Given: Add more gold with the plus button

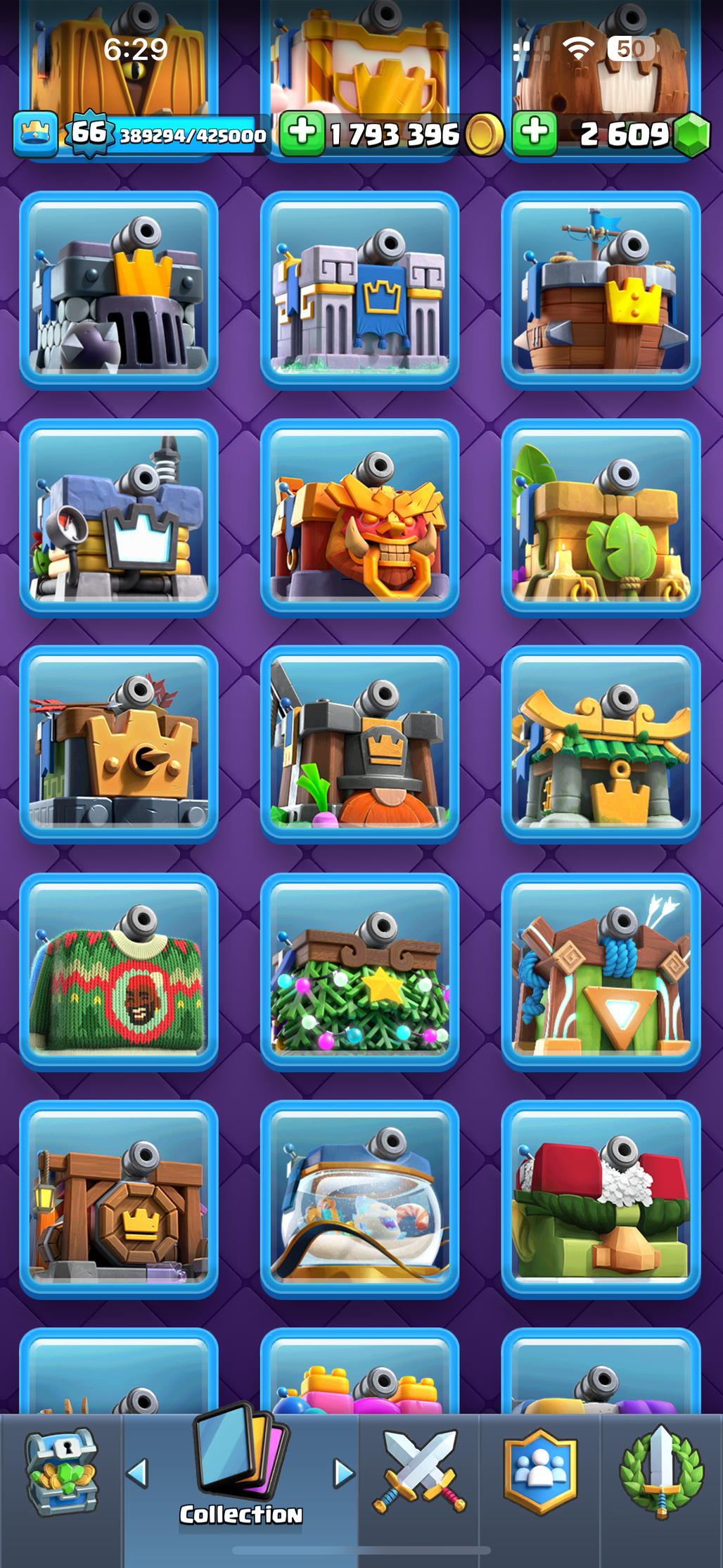Looking at the screenshot, I should 302,132.
